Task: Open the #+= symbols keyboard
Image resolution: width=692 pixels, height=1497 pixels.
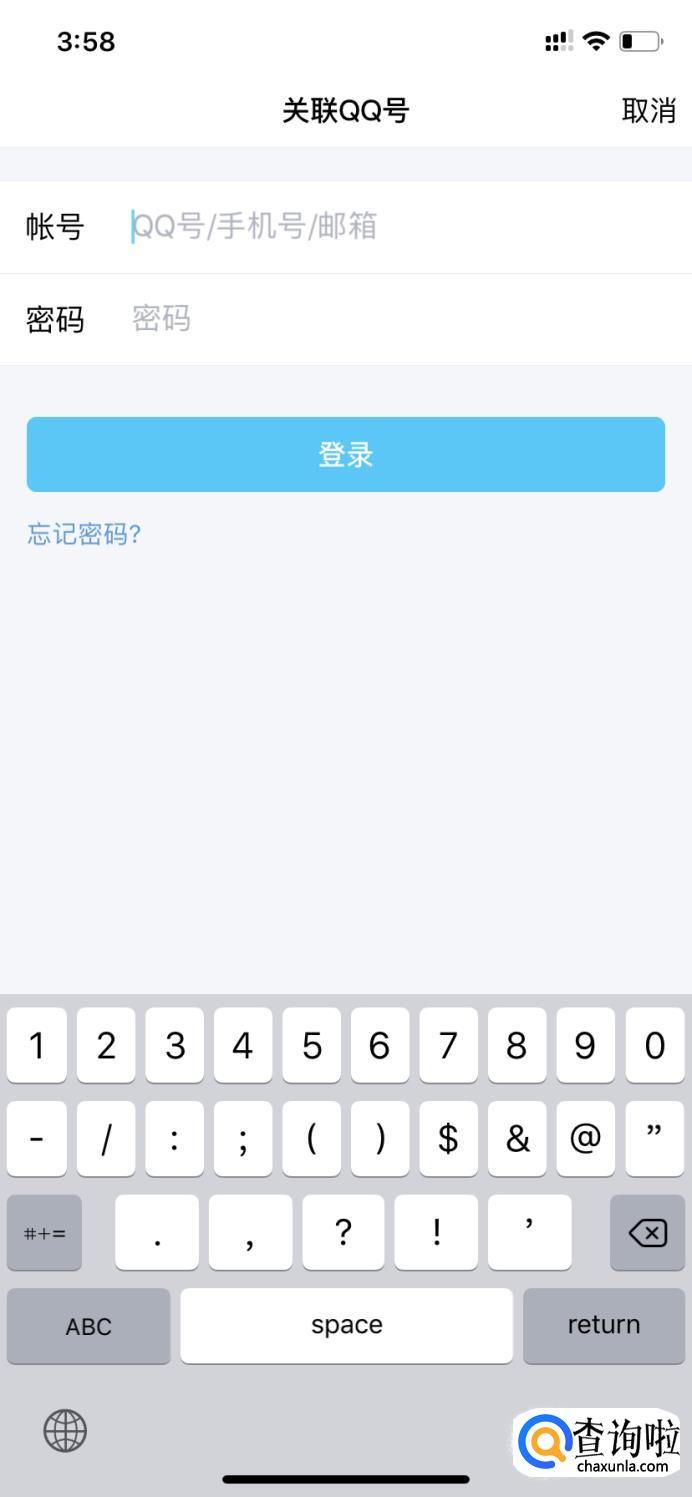Action: point(44,1232)
